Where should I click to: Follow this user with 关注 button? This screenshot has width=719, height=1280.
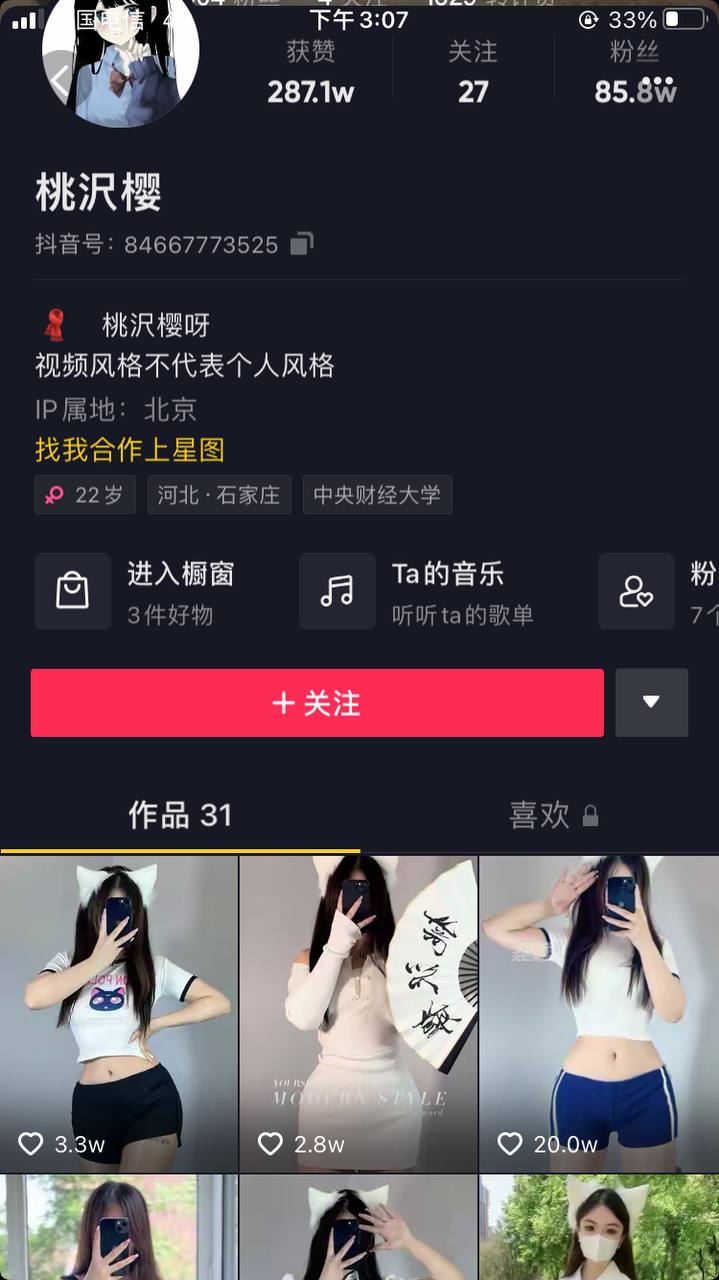point(317,703)
